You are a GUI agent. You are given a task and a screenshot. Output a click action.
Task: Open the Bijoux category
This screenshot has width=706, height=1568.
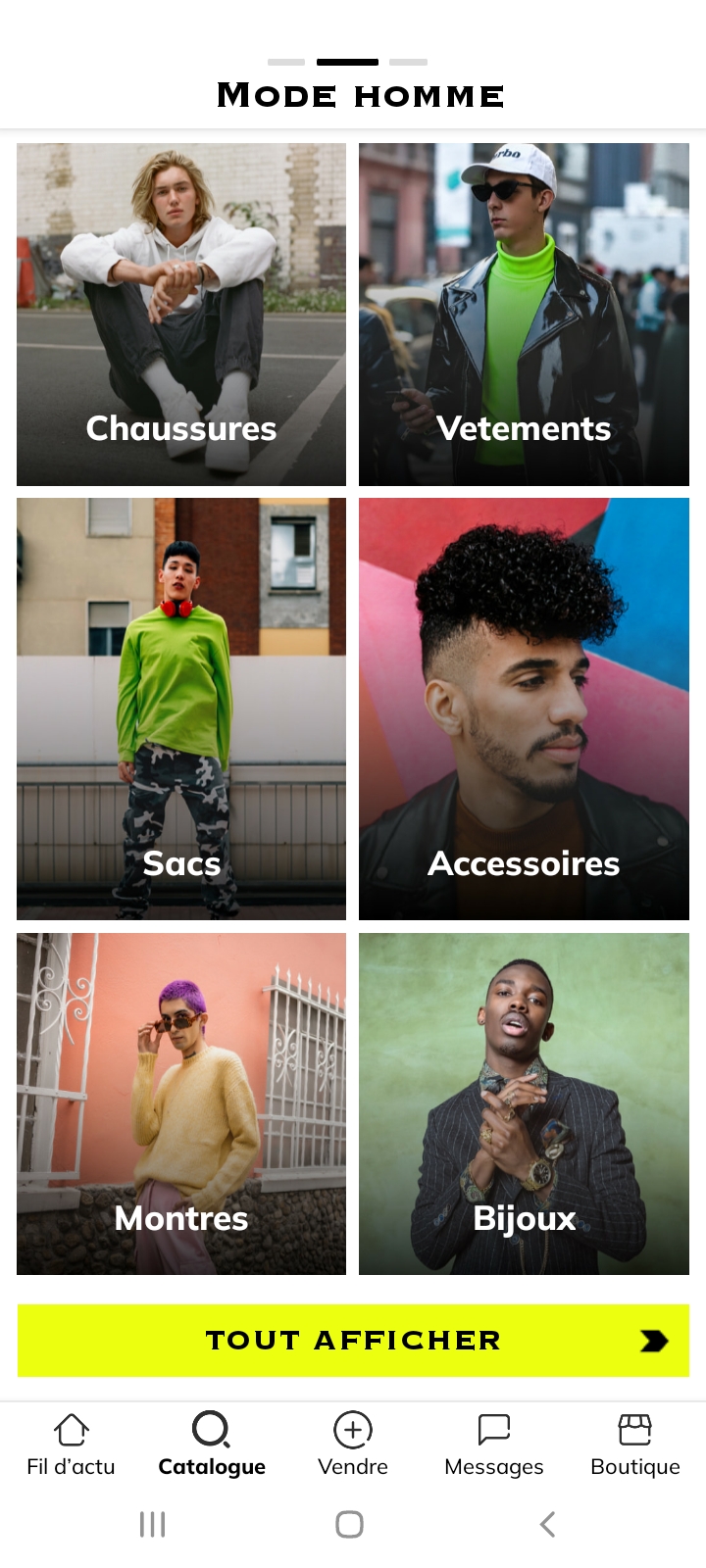coord(524,1103)
